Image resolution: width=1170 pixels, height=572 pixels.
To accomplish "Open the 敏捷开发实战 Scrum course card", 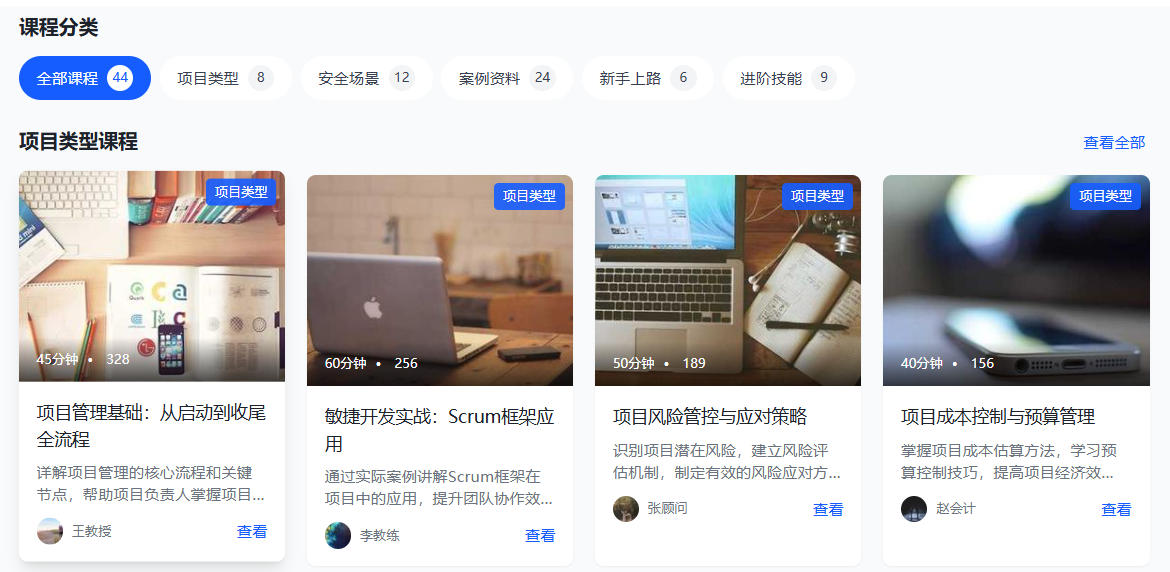I will pyautogui.click(x=439, y=429).
